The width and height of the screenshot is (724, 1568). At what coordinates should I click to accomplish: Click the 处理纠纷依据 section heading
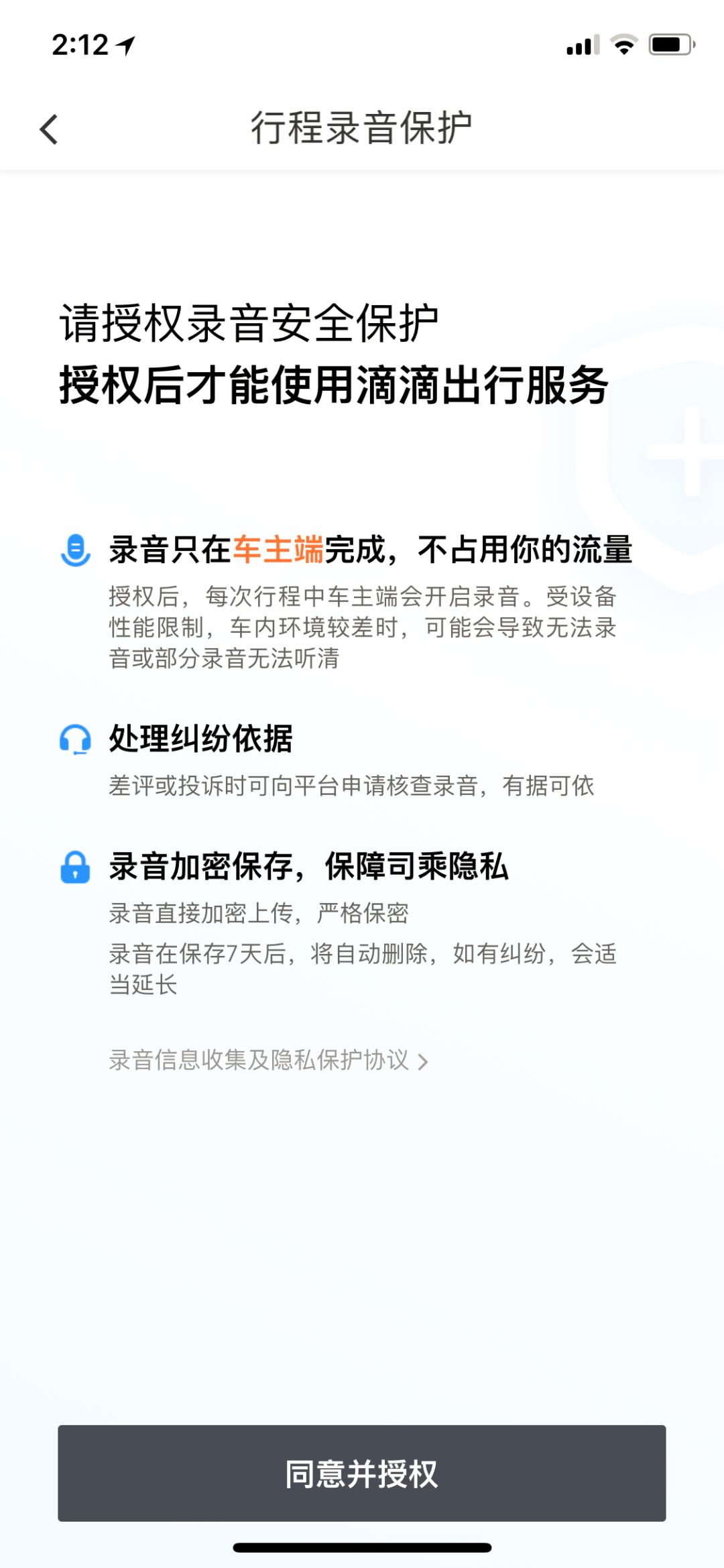coord(202,737)
